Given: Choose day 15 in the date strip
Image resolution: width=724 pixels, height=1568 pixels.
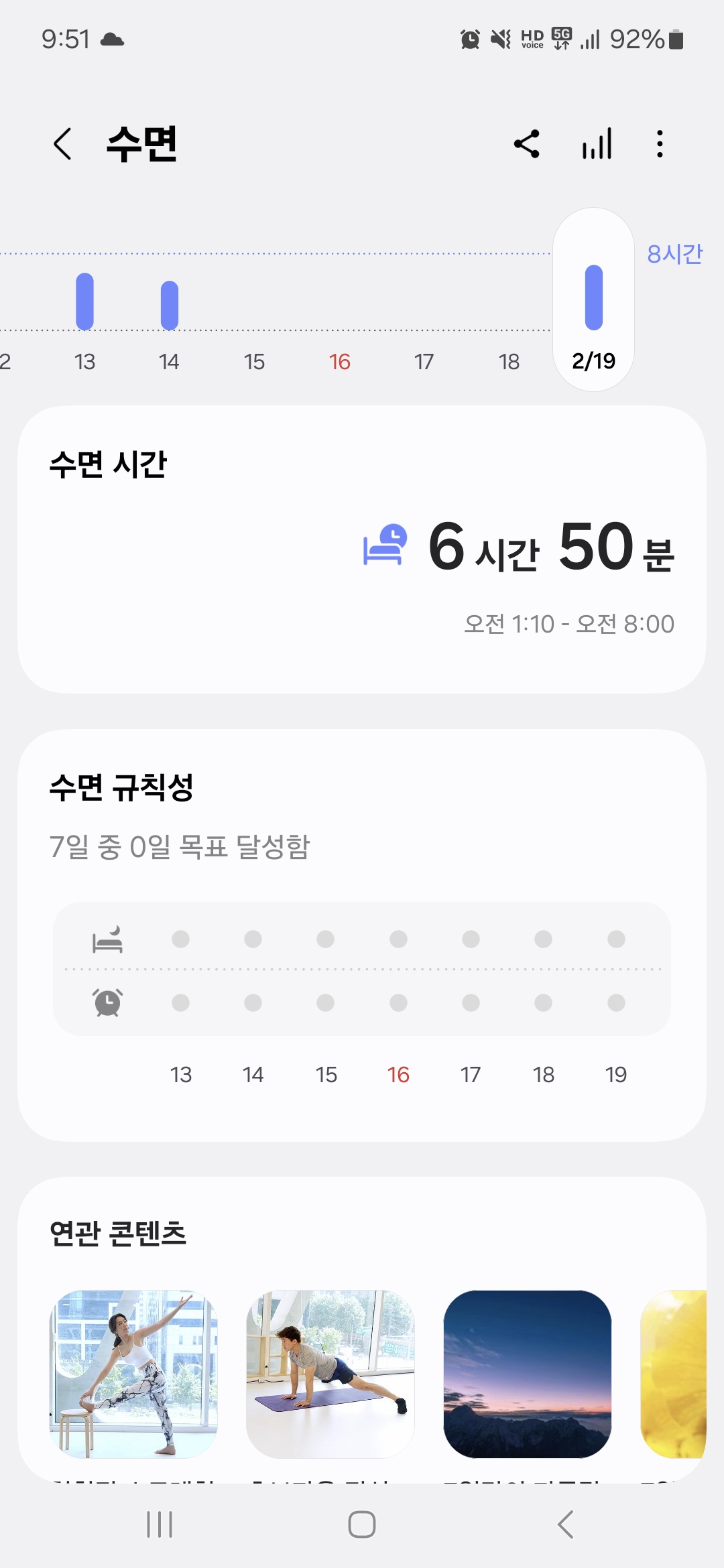Looking at the screenshot, I should click(x=254, y=362).
